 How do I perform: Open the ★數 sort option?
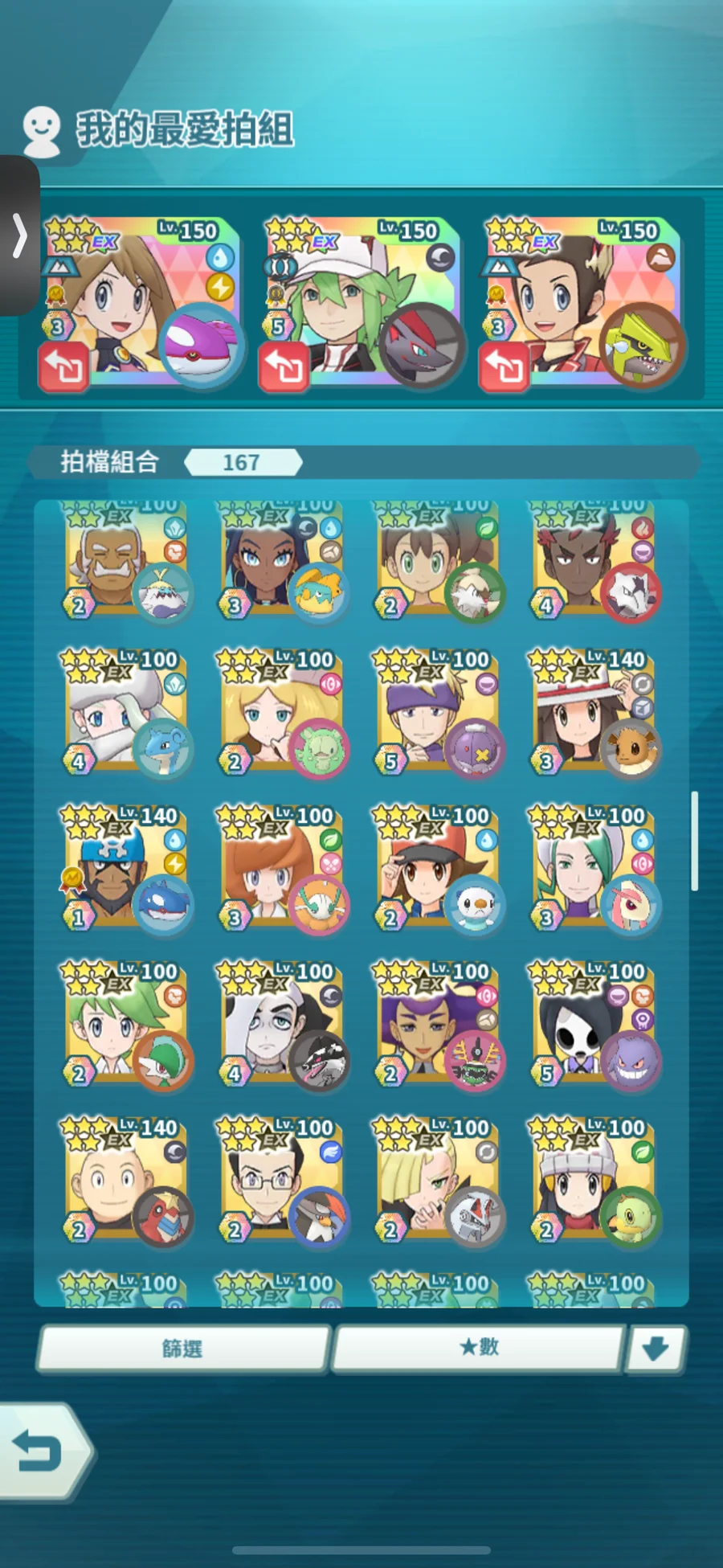479,1348
